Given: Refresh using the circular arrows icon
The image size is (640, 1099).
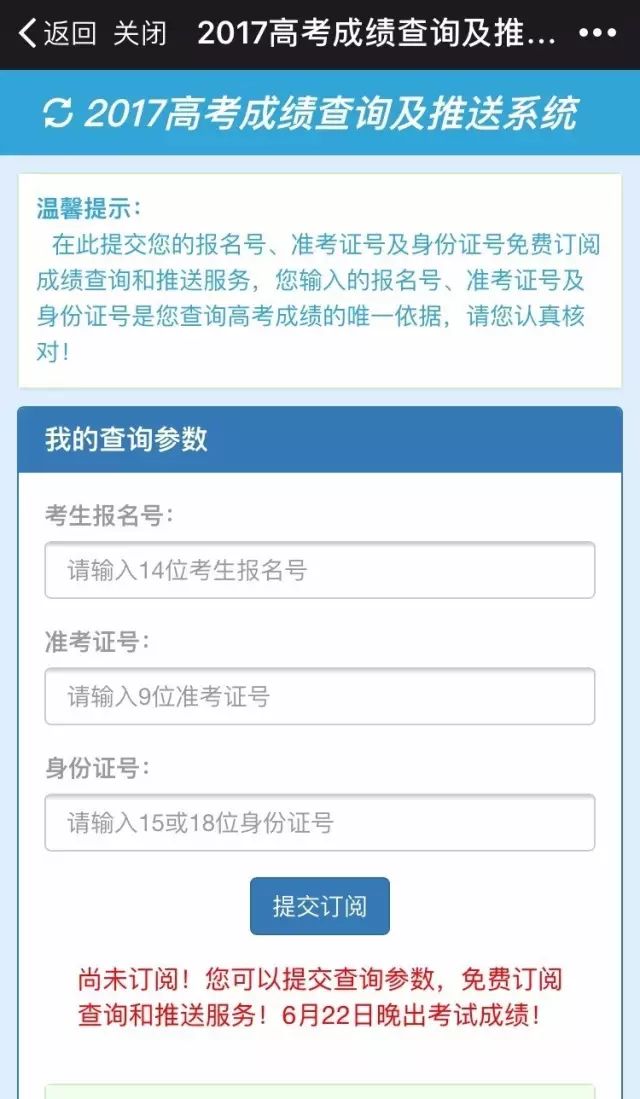Looking at the screenshot, I should click(58, 113).
